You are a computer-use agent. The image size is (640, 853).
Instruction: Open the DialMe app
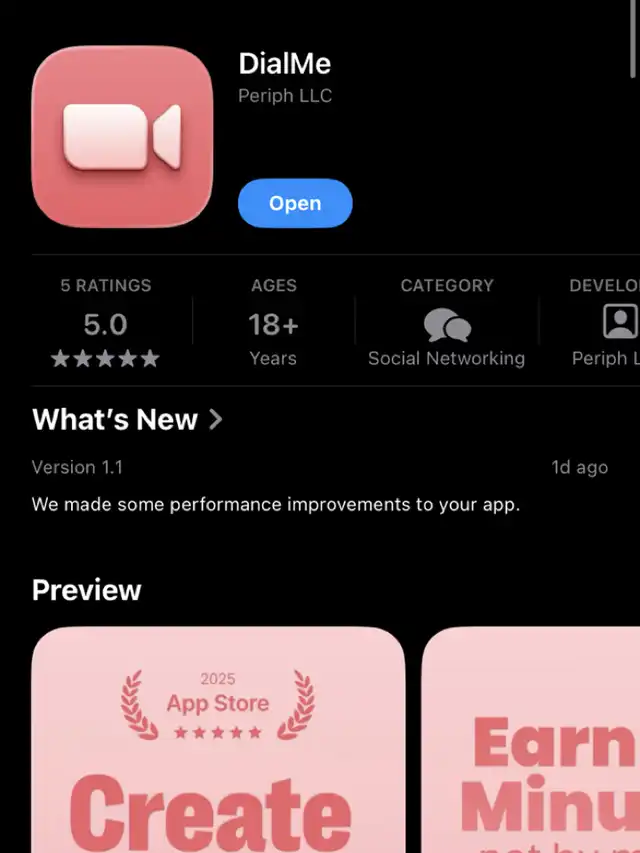pyautogui.click(x=295, y=203)
